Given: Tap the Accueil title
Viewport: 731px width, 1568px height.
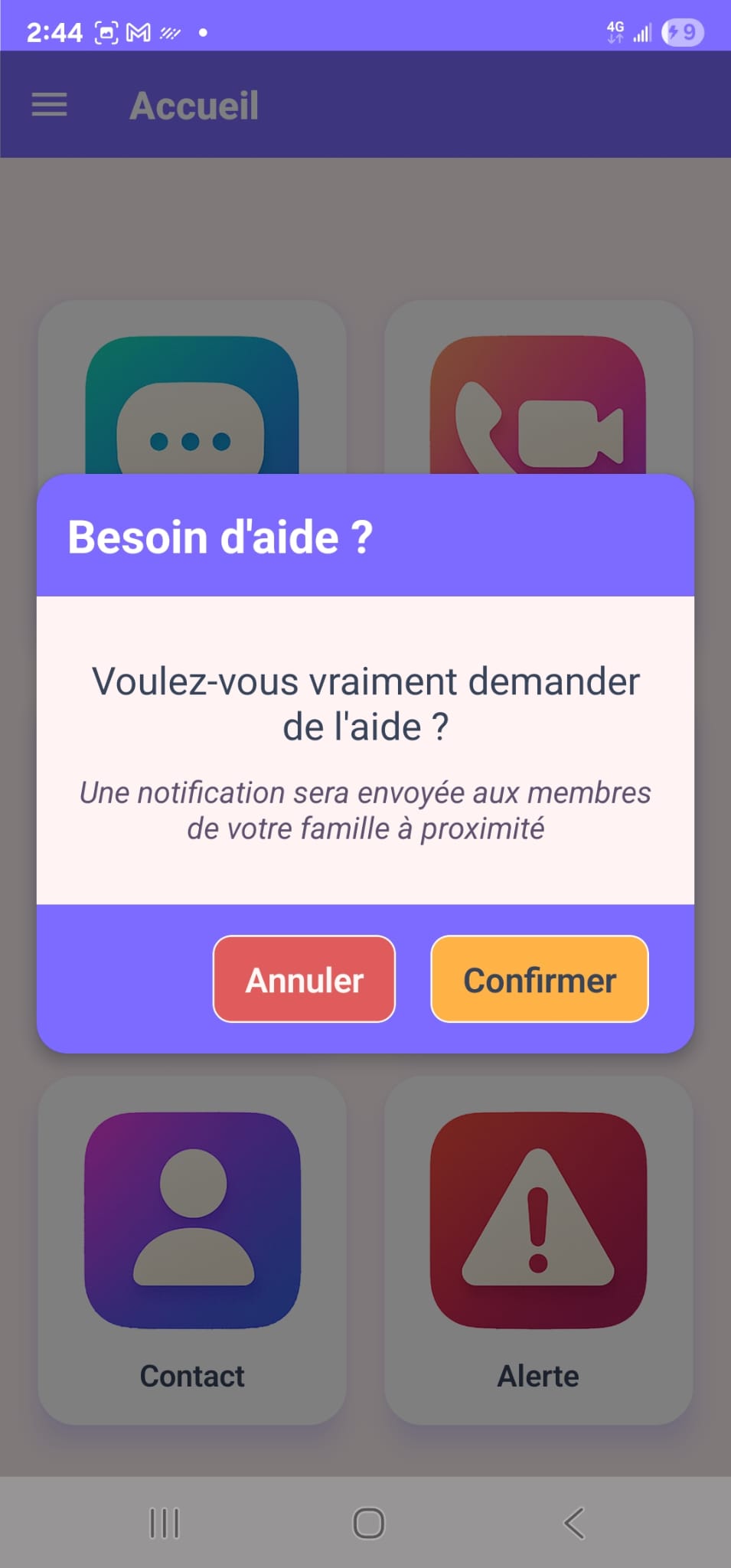Looking at the screenshot, I should [x=194, y=105].
